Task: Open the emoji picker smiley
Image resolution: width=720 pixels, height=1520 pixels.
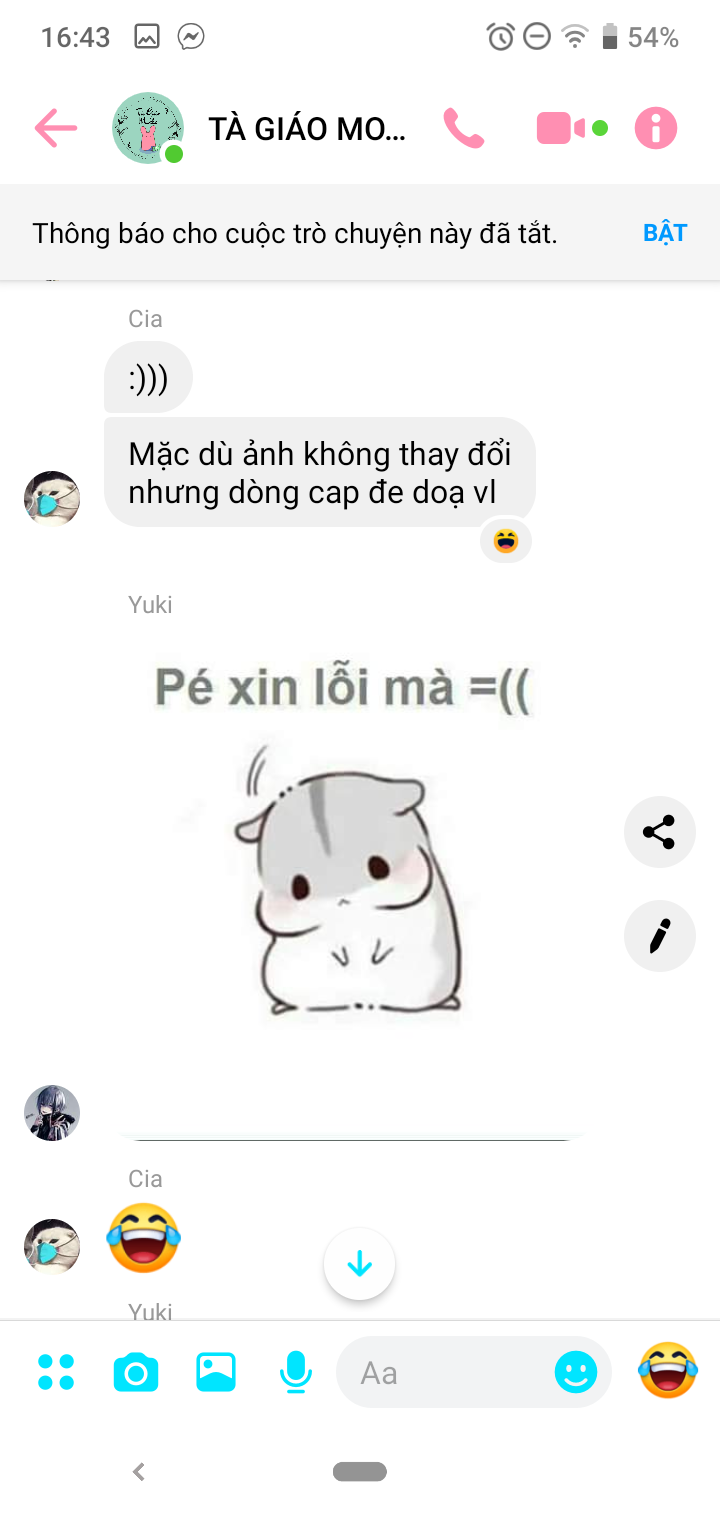Action: coord(576,1372)
